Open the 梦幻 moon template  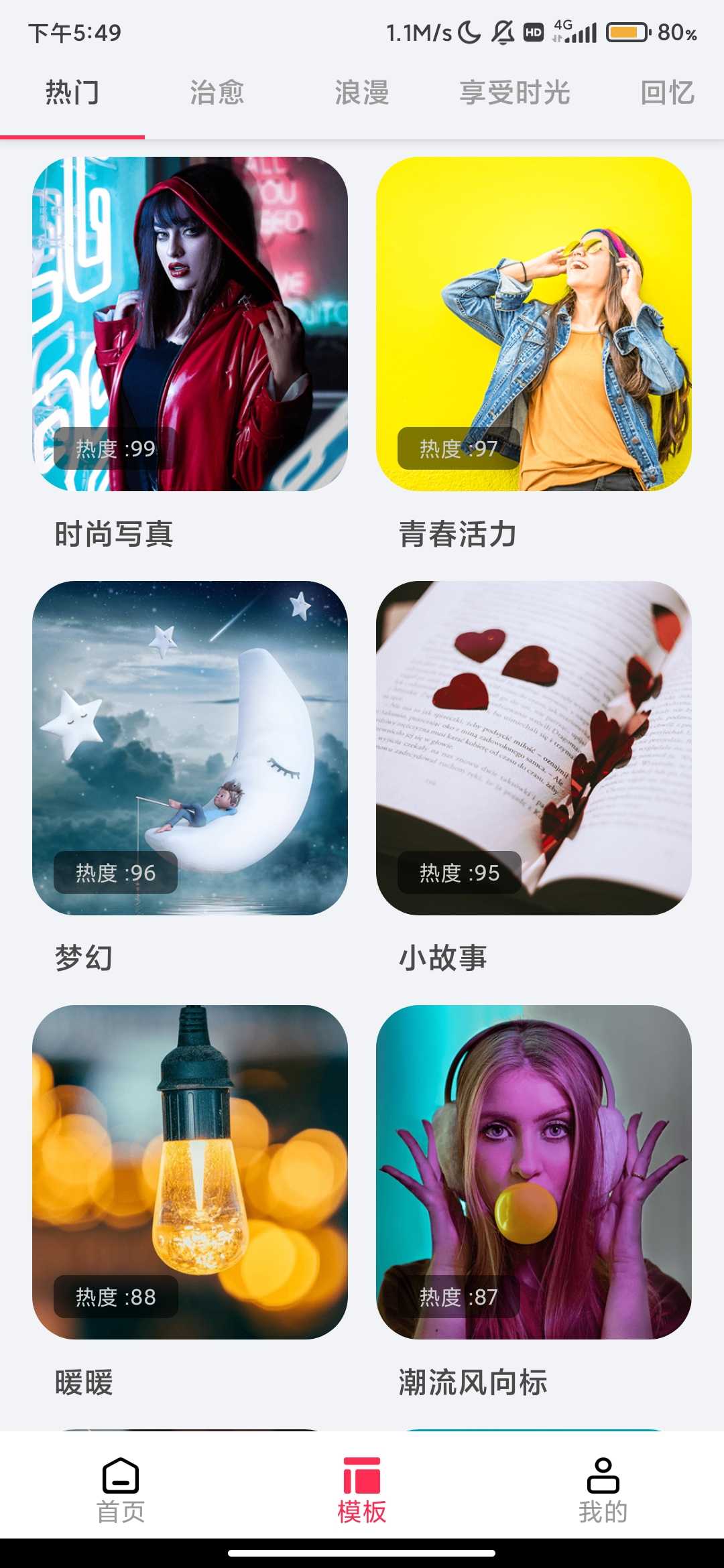(190, 748)
